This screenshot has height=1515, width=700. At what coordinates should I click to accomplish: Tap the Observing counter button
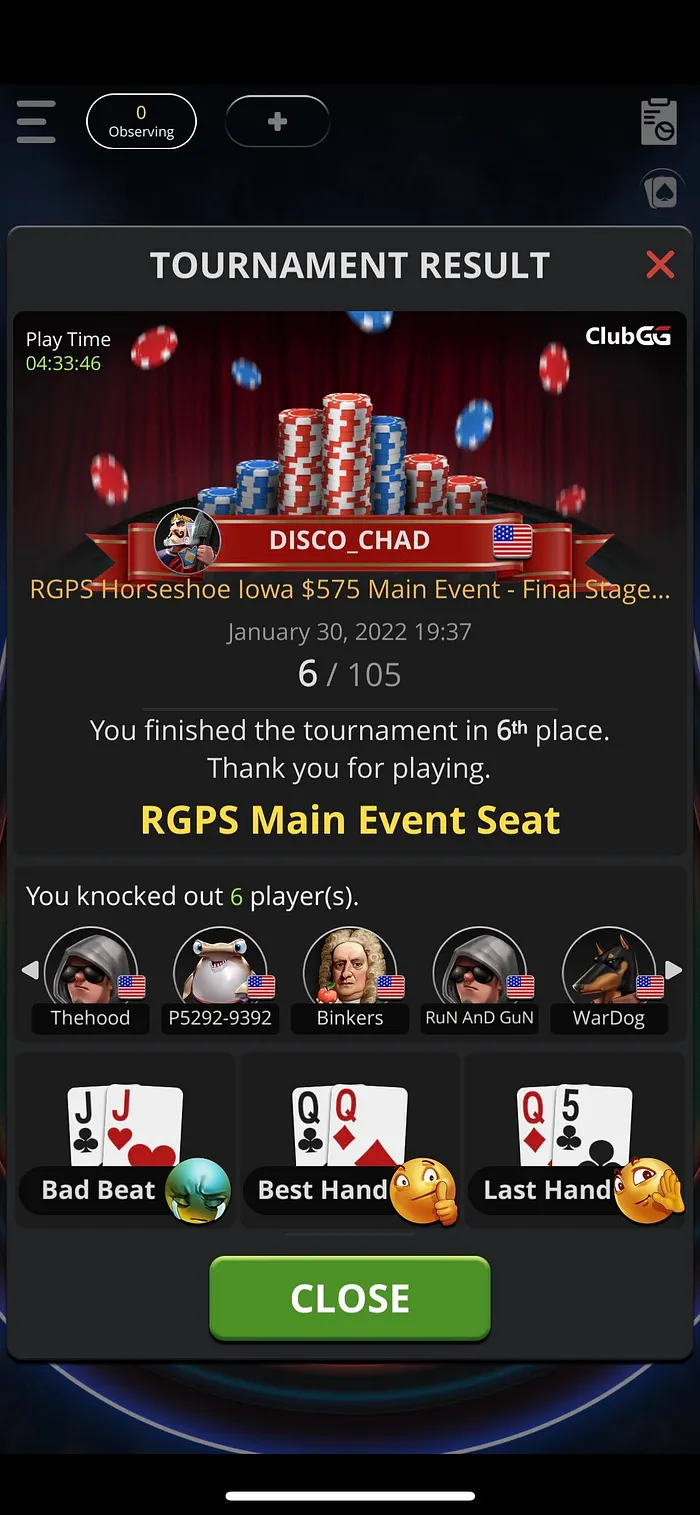(141, 122)
